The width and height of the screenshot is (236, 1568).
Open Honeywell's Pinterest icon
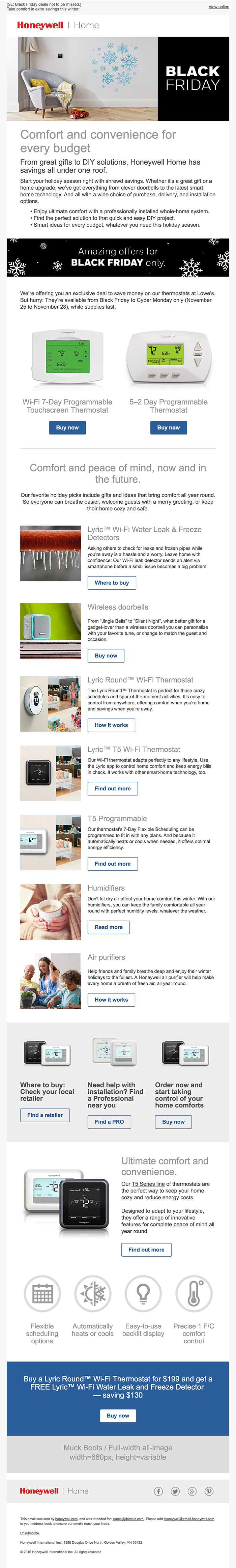pyautogui.click(x=209, y=1491)
